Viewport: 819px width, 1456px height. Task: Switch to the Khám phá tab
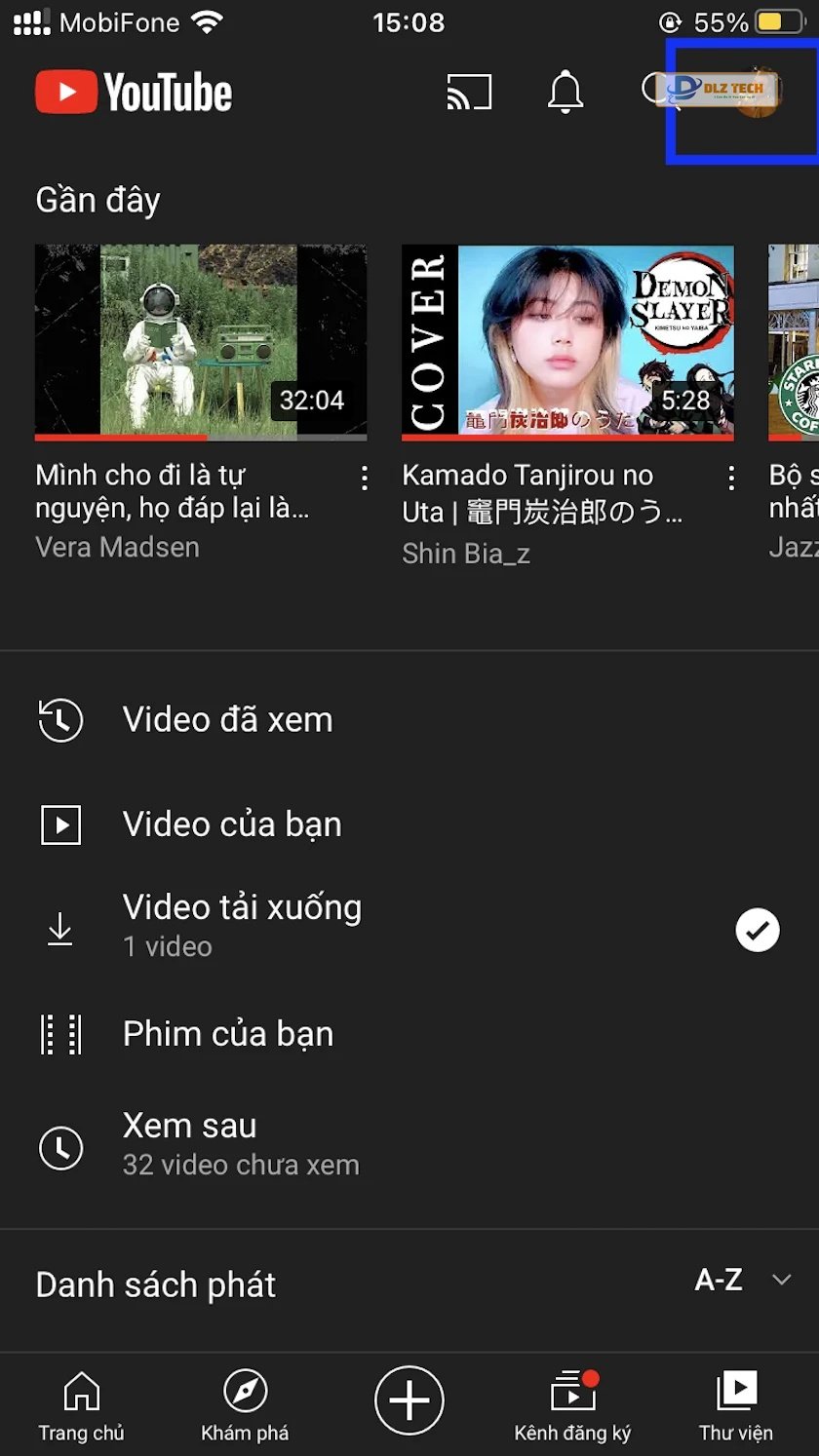[x=245, y=1405]
